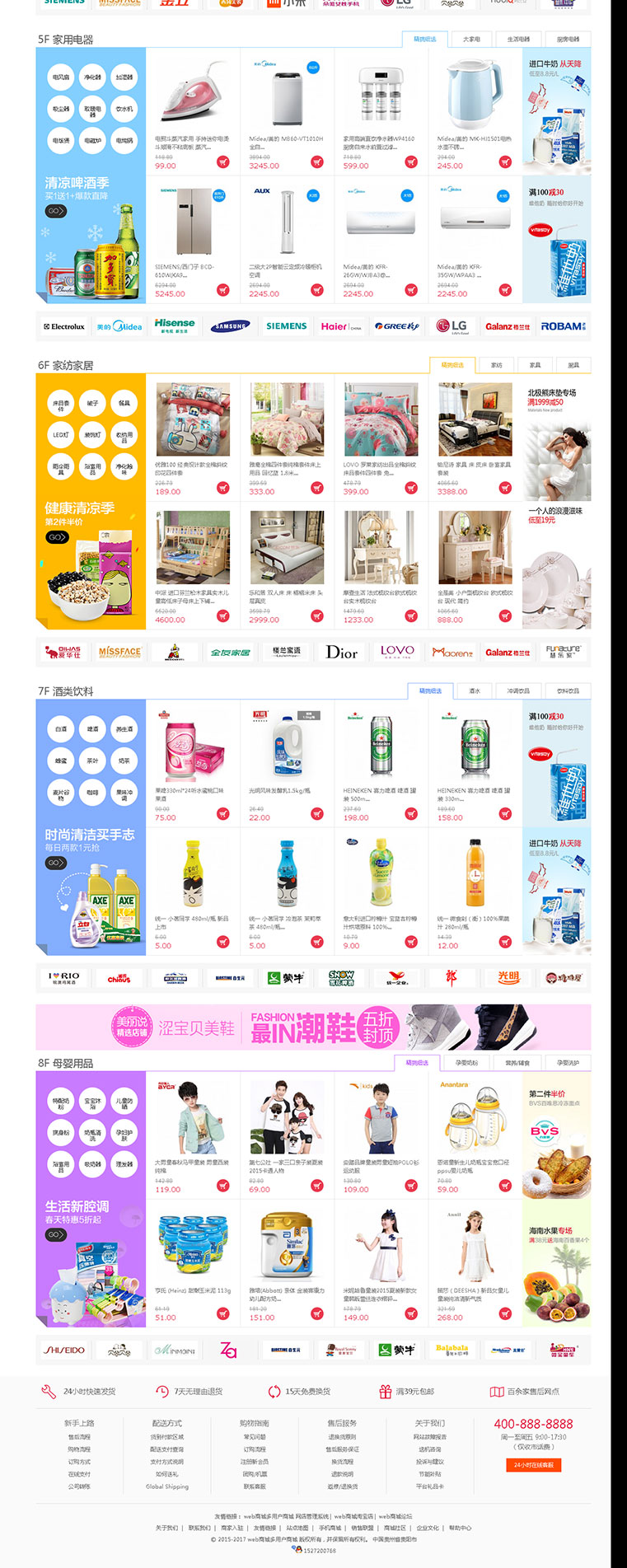This screenshot has width=627, height=1568.
Task: Tap the 24小时在线客服 button
Action: 533,1465
